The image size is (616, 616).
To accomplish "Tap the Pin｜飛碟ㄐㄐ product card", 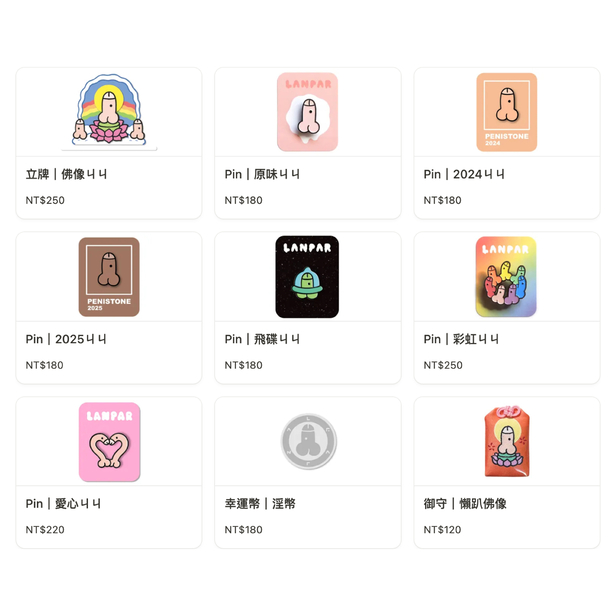I will click(x=307, y=308).
